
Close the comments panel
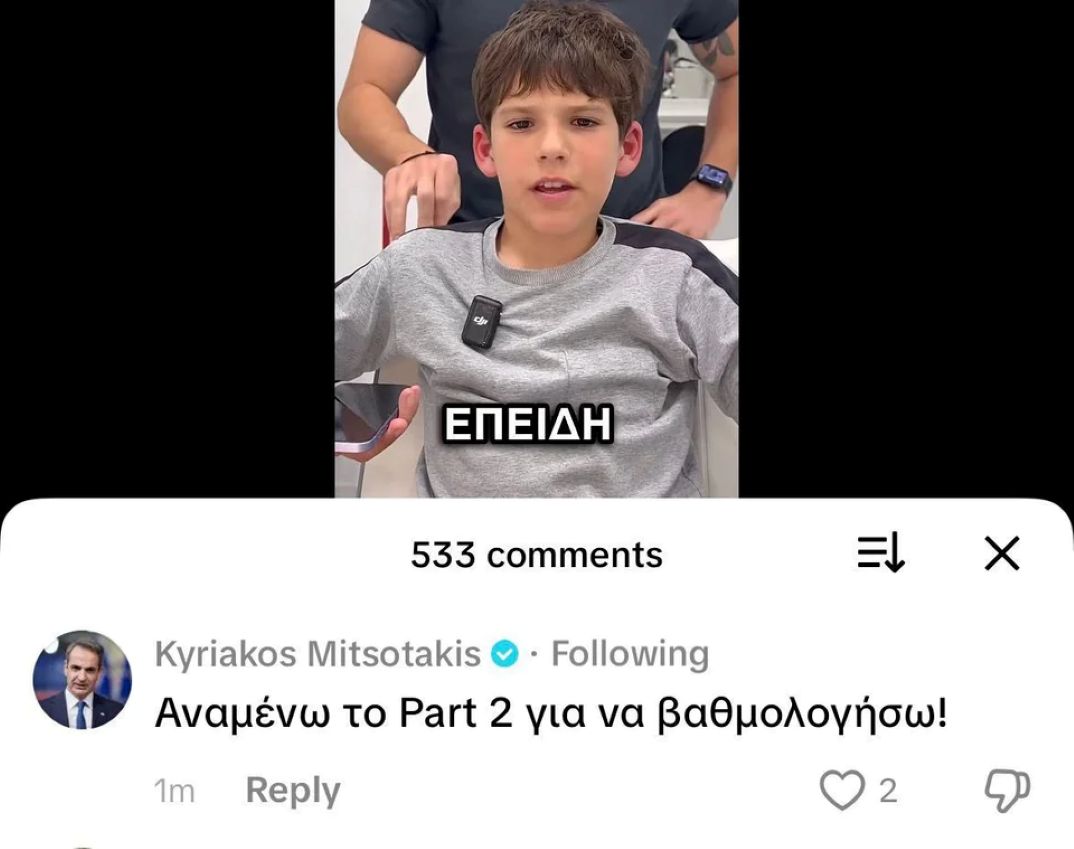point(1001,553)
